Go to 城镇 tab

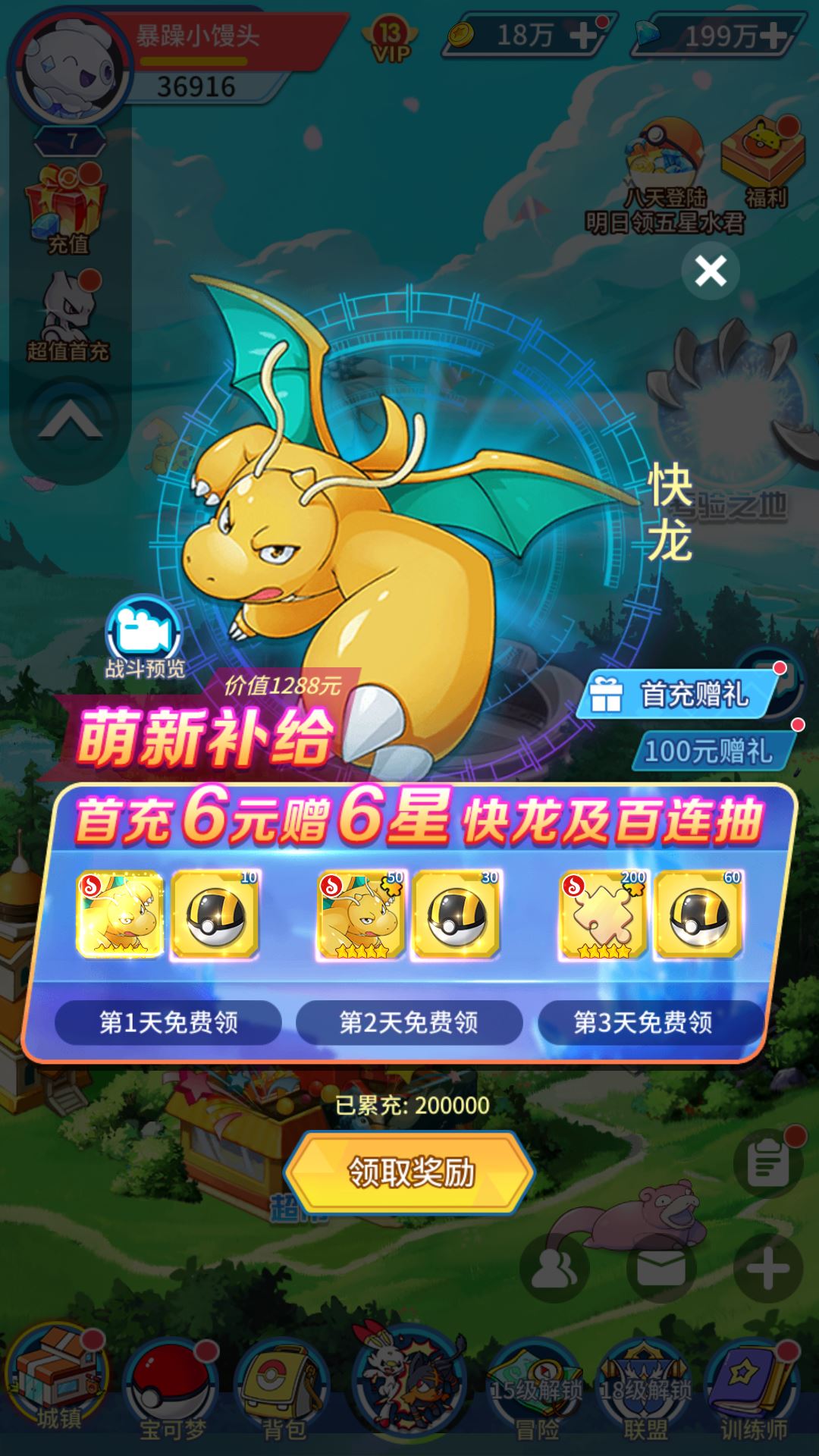(57, 1379)
